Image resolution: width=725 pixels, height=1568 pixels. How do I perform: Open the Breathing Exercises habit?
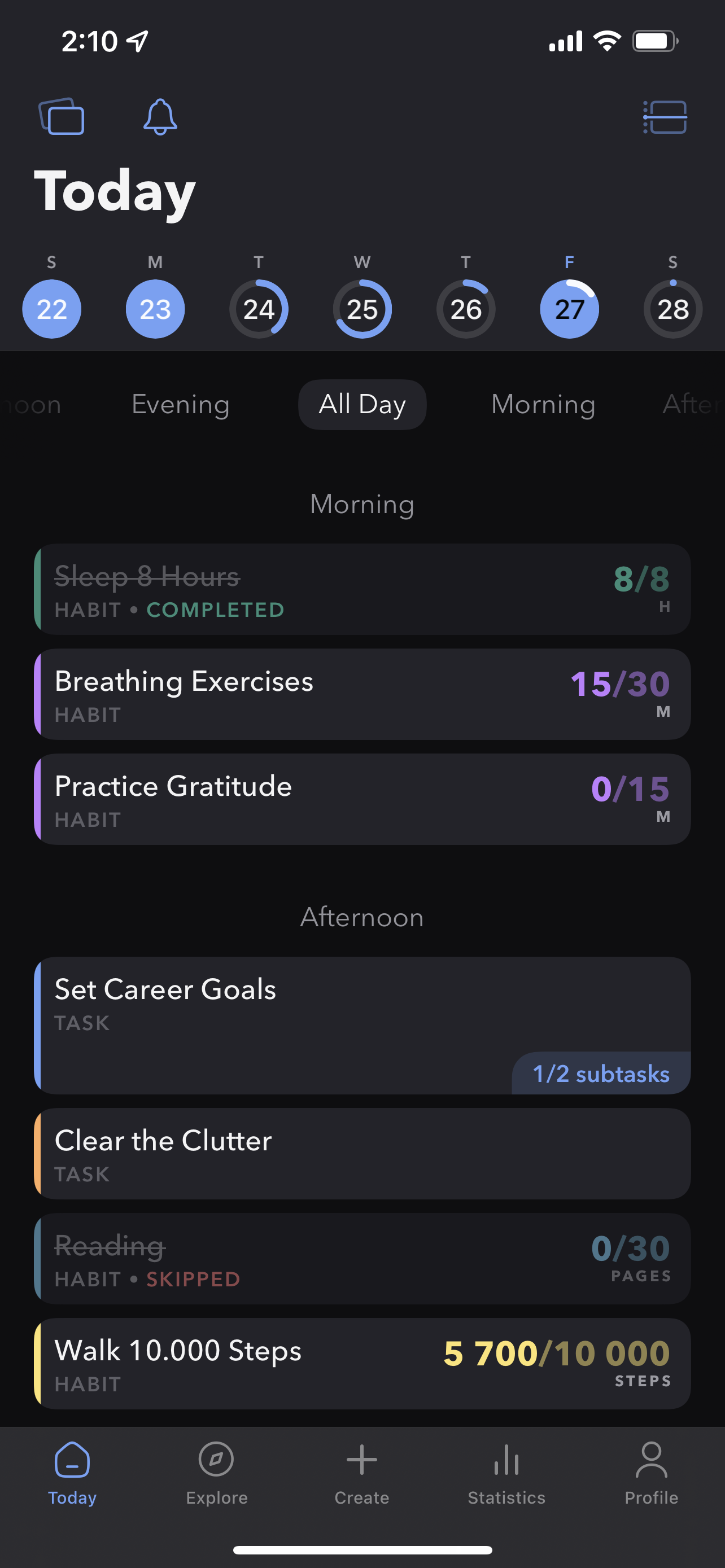(x=362, y=694)
